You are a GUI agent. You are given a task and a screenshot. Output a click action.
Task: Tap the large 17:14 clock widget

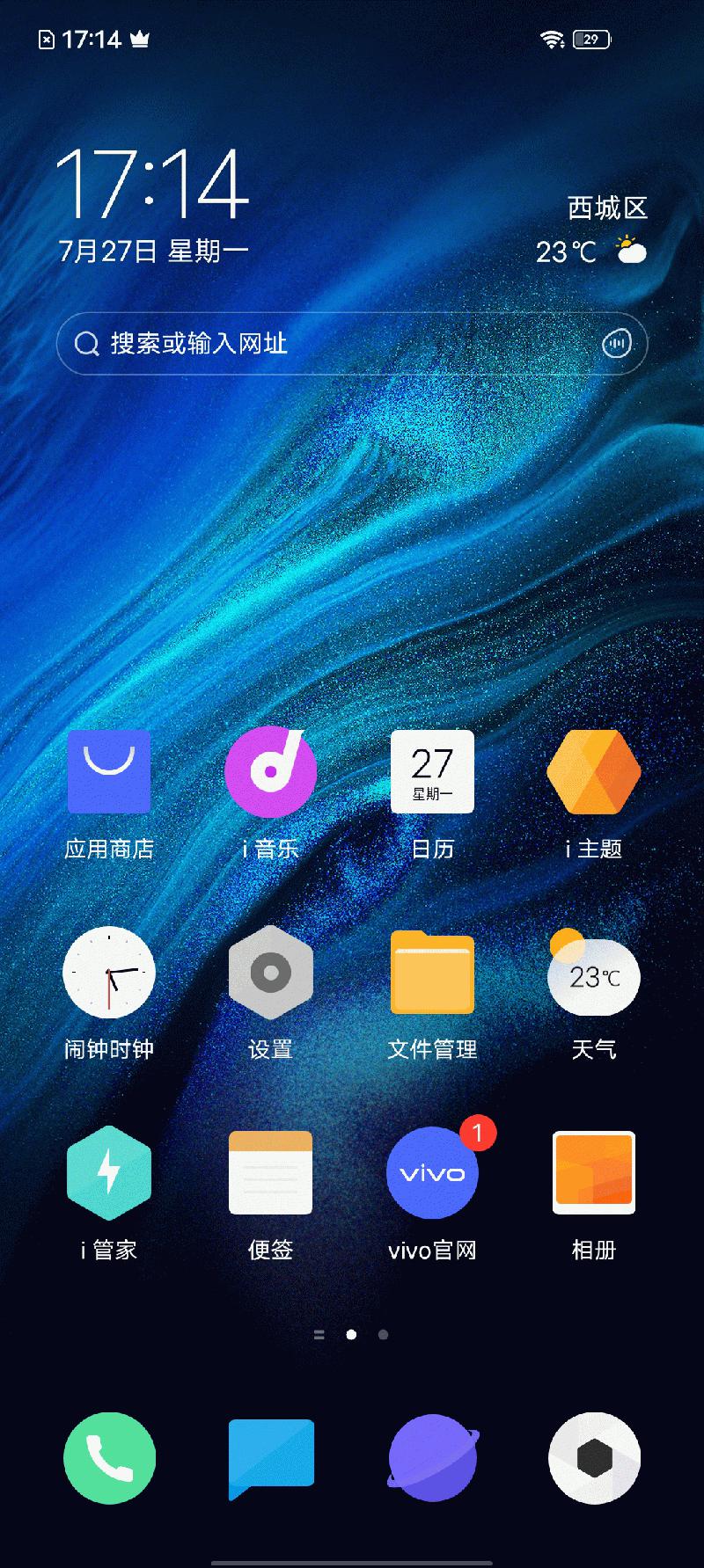152,184
